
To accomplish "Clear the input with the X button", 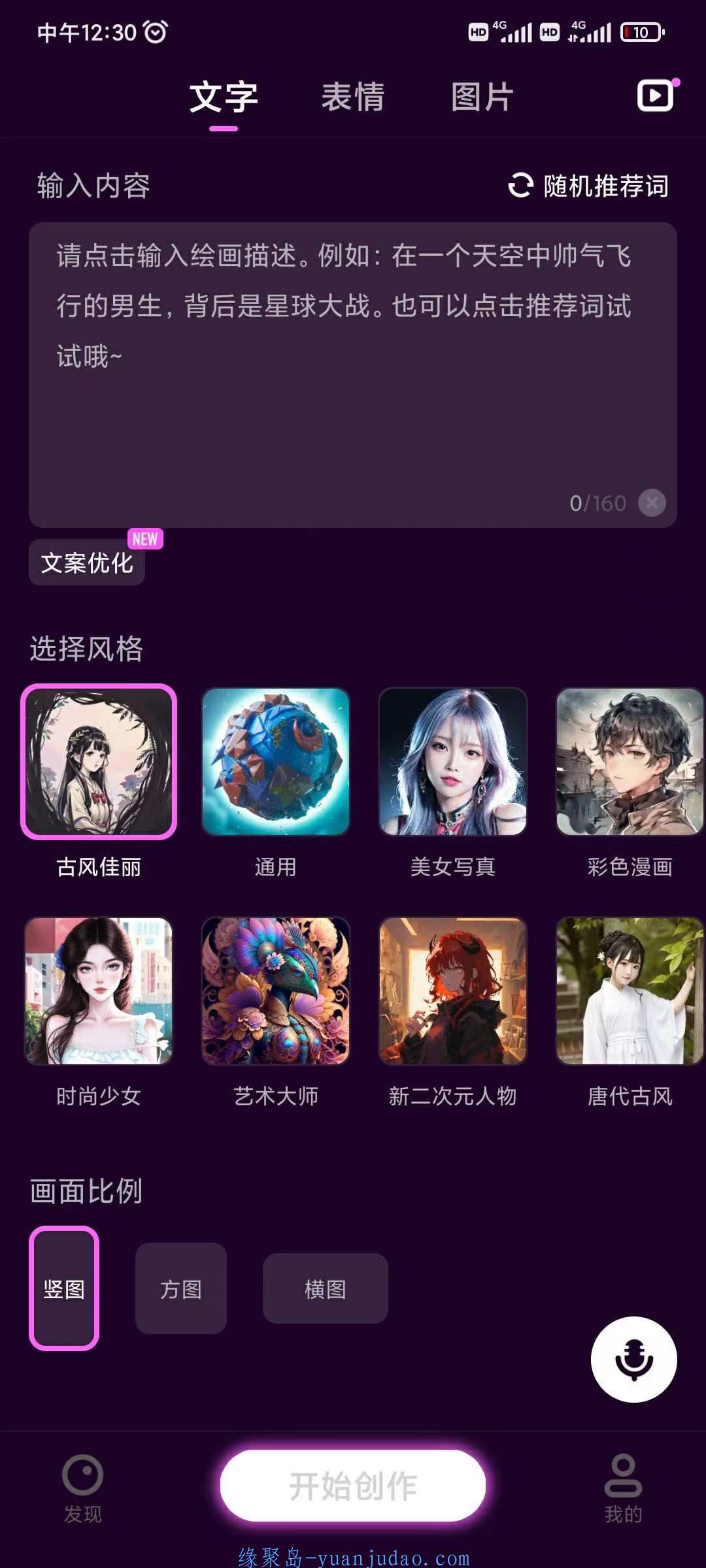I will [652, 502].
